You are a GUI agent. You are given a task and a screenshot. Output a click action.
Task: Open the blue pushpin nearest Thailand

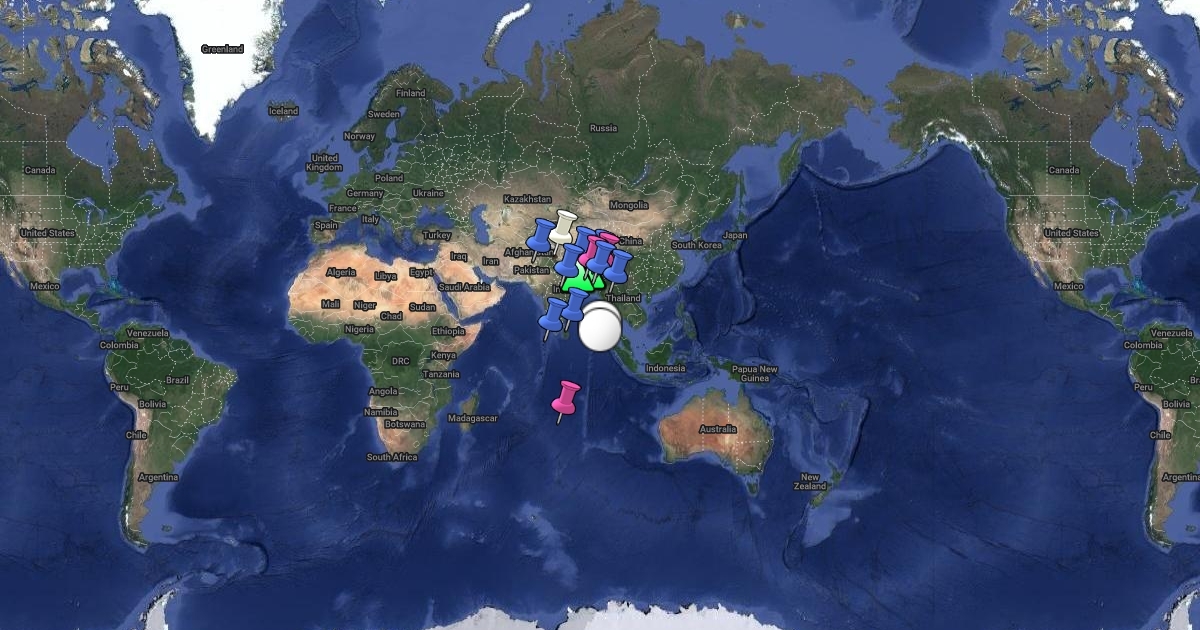(x=617, y=267)
